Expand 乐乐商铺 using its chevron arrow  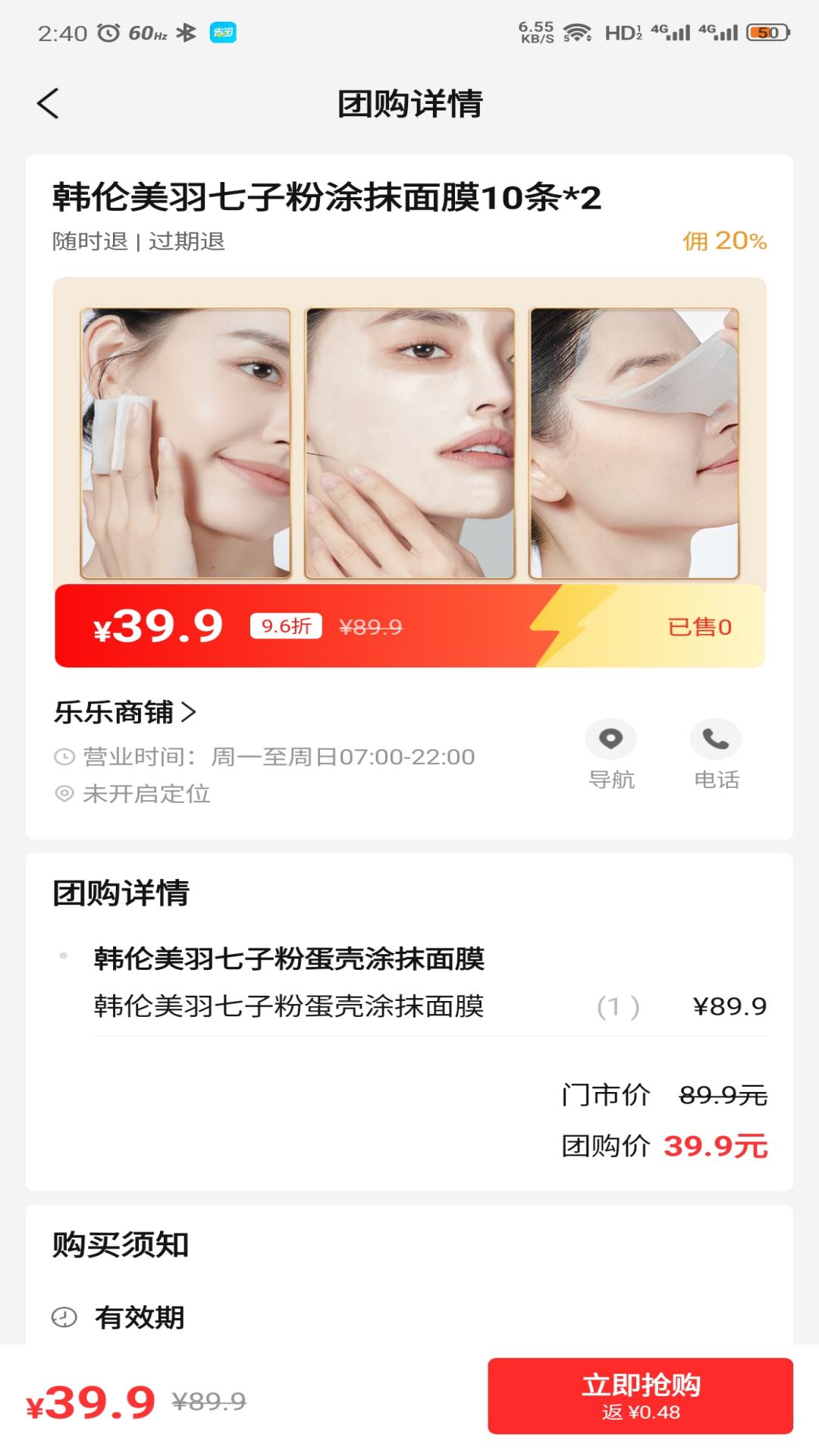(192, 711)
